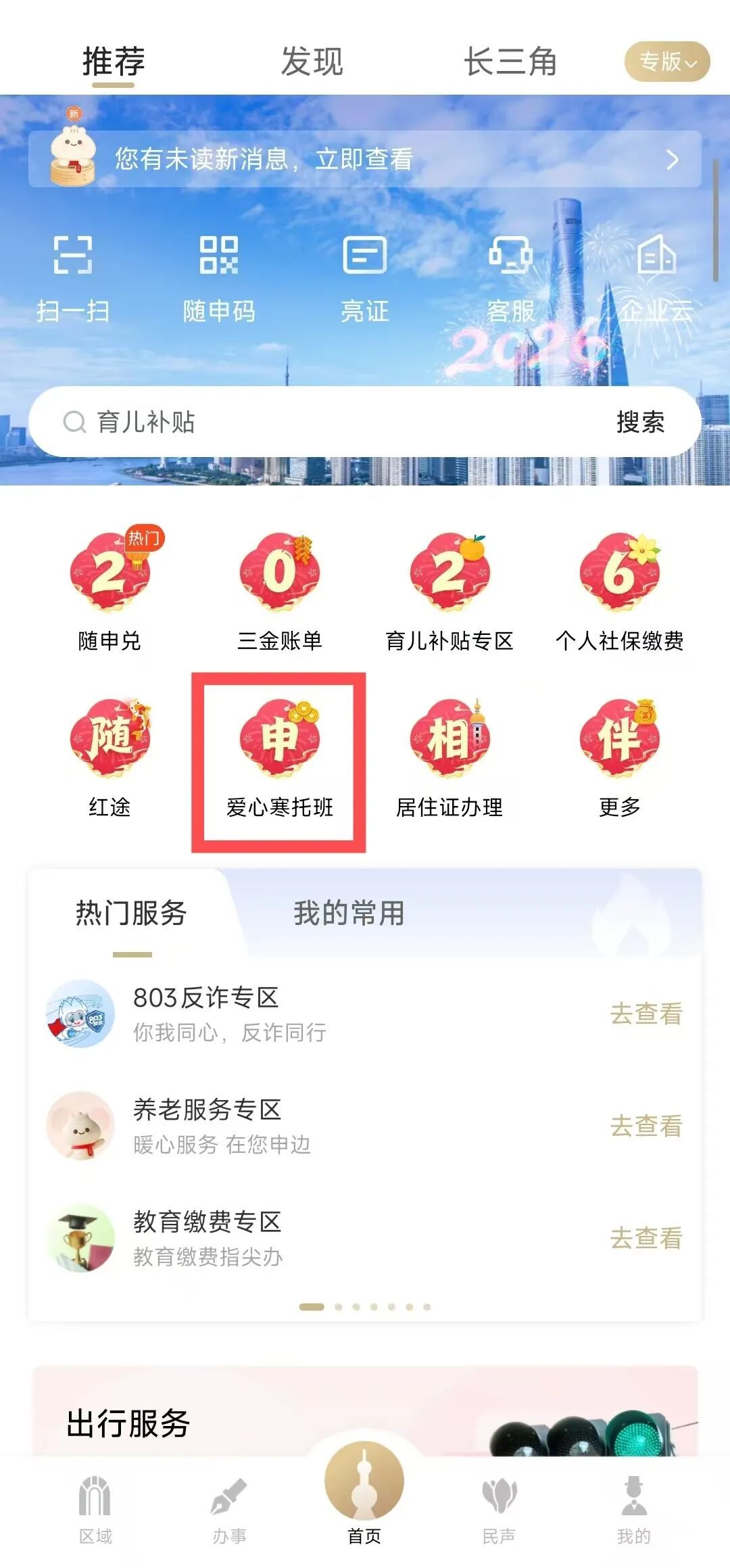The height and width of the screenshot is (1568, 730).
Task: Open the unread messages banner
Action: pyautogui.click(x=365, y=160)
